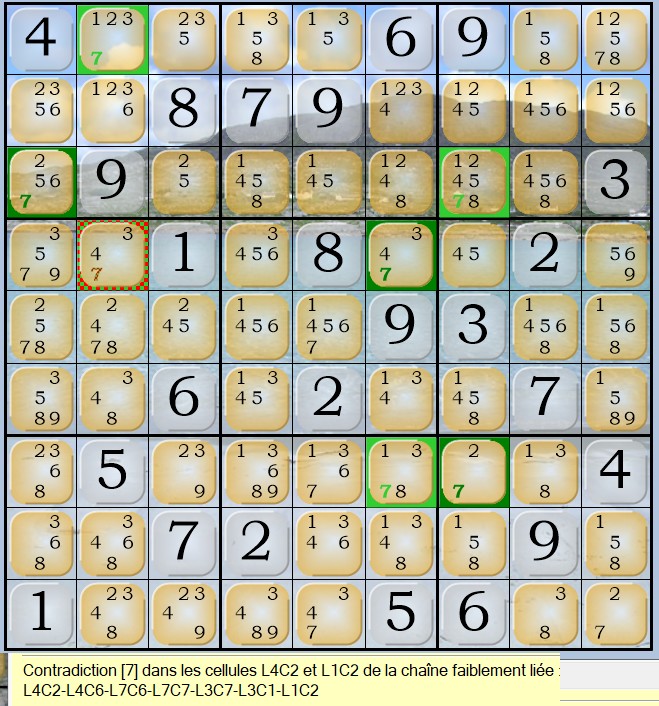Select cell L9C9 with candidates 2 7
Image resolution: width=659 pixels, height=706 pixels.
tap(616, 613)
